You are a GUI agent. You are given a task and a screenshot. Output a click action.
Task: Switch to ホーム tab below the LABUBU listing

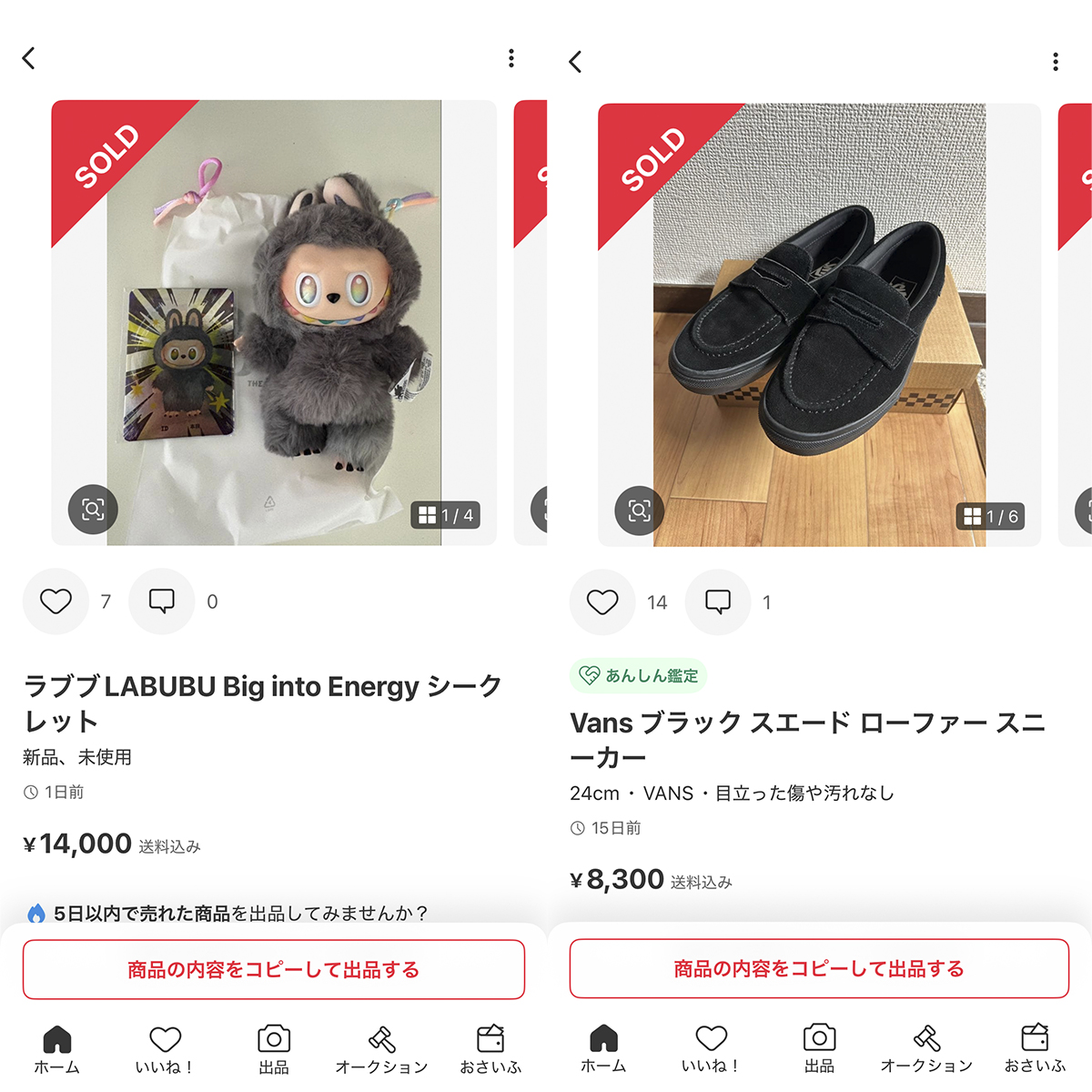click(56, 1049)
